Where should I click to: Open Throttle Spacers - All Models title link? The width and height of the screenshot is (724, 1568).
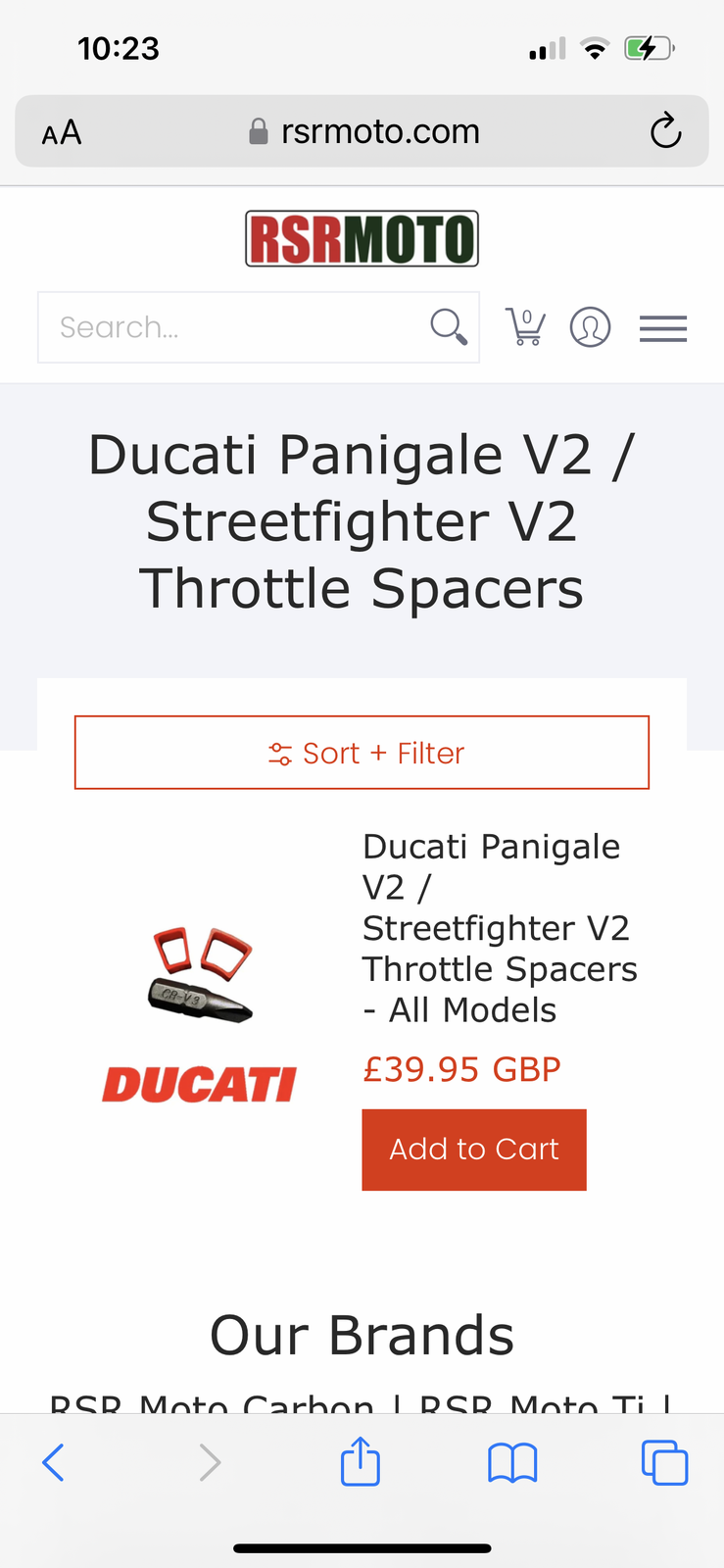tap(498, 927)
